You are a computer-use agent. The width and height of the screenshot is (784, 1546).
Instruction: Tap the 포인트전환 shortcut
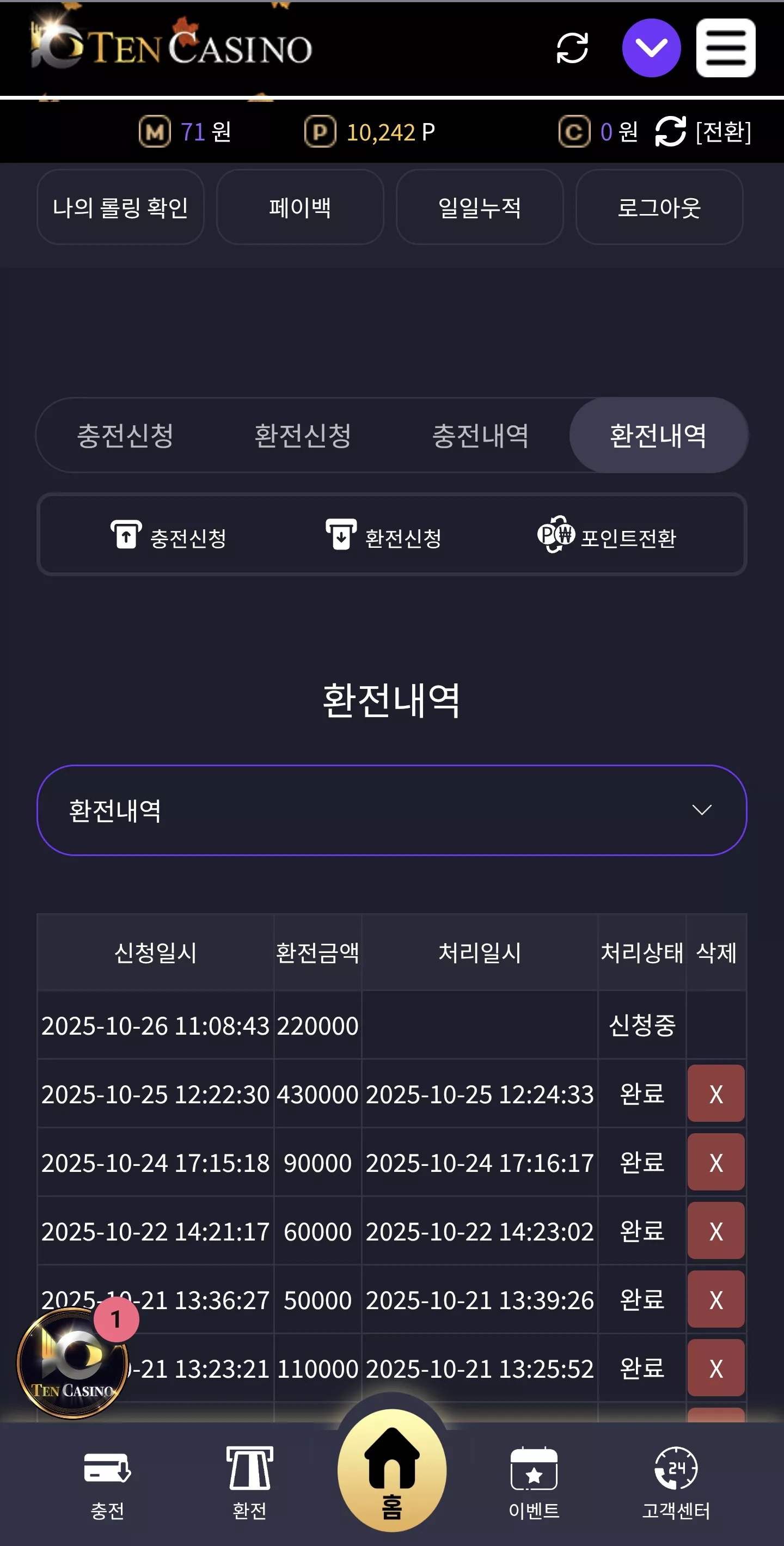click(607, 535)
